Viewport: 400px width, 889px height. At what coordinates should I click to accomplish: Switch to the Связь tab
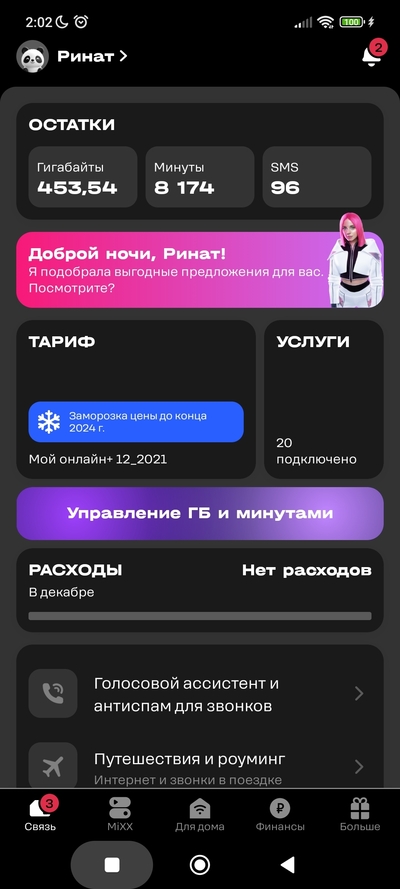click(x=40, y=813)
